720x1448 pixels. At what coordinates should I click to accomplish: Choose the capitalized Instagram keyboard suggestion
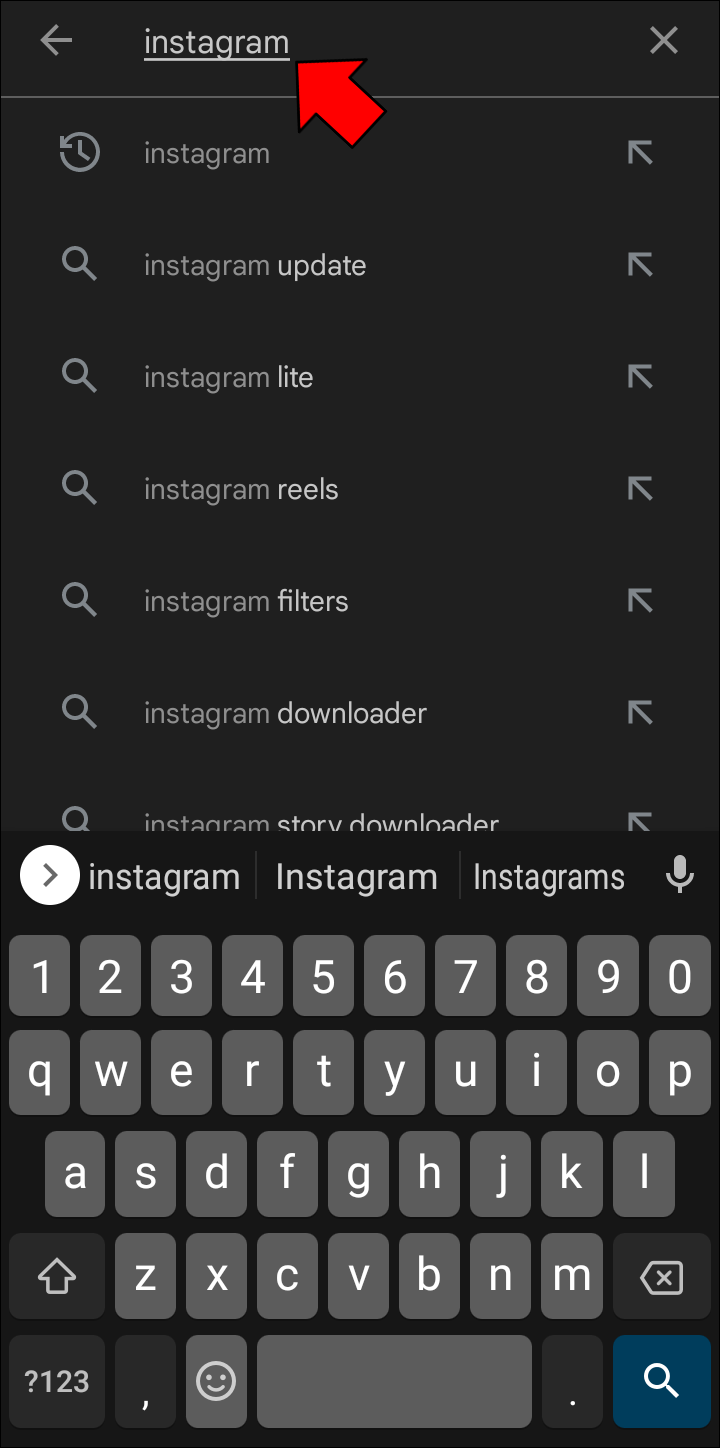[x=356, y=877]
